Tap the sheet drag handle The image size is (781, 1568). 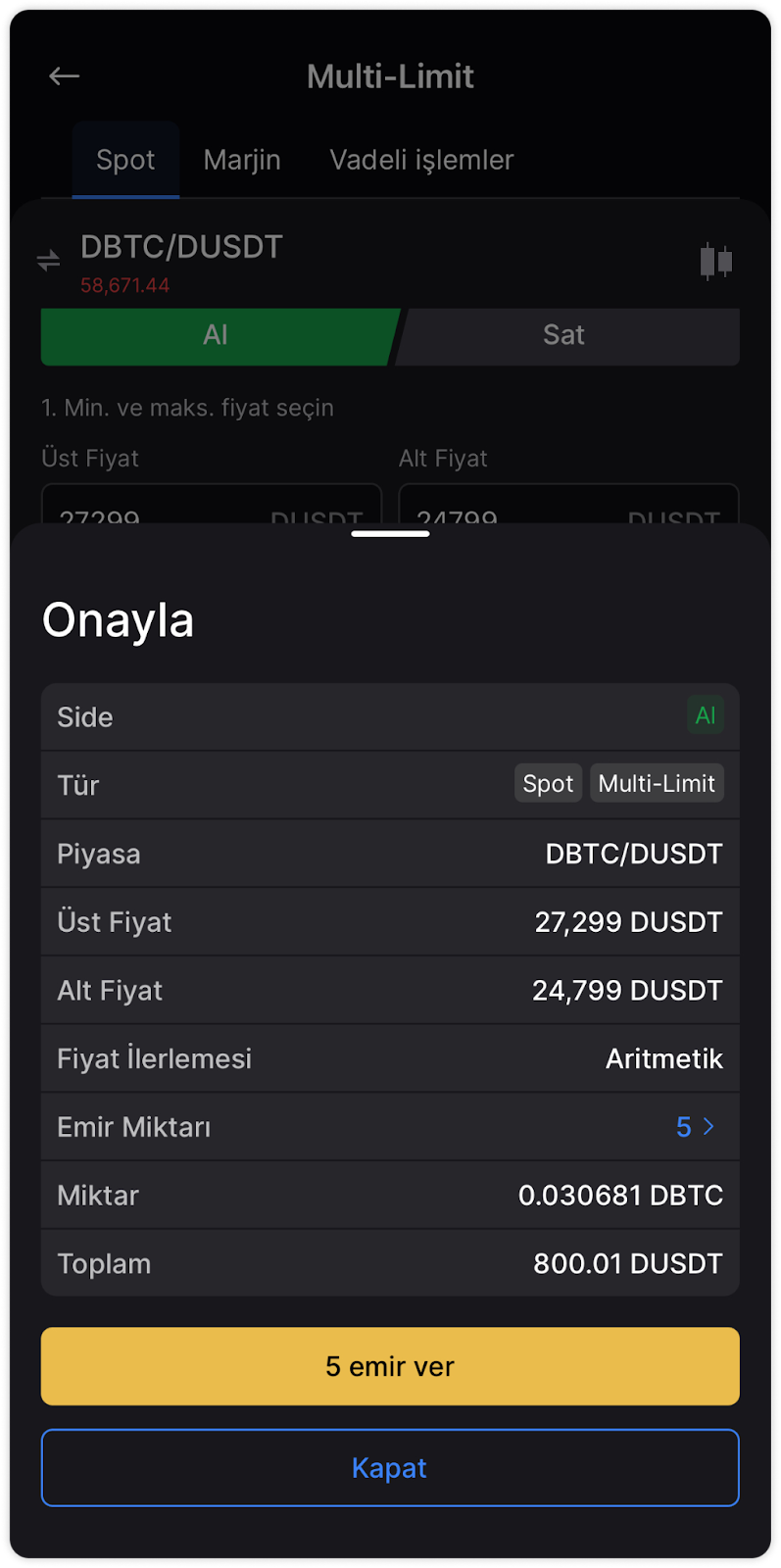click(x=390, y=534)
